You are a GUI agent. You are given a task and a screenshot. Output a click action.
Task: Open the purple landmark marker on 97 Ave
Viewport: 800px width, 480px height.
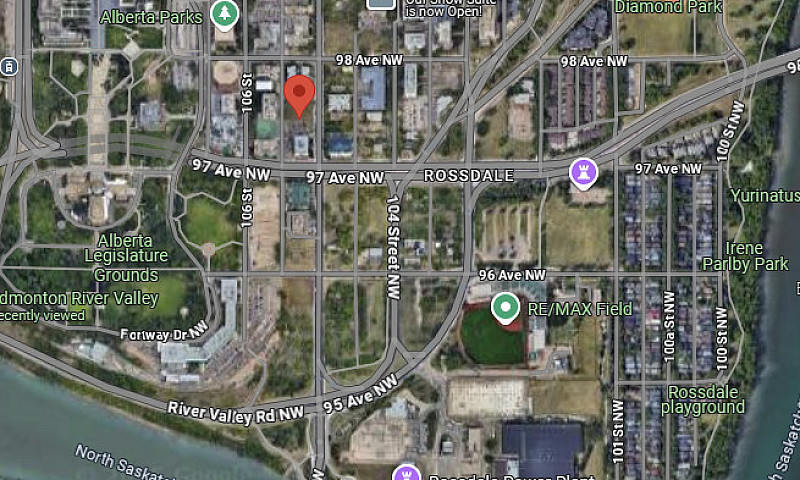pyautogui.click(x=582, y=171)
